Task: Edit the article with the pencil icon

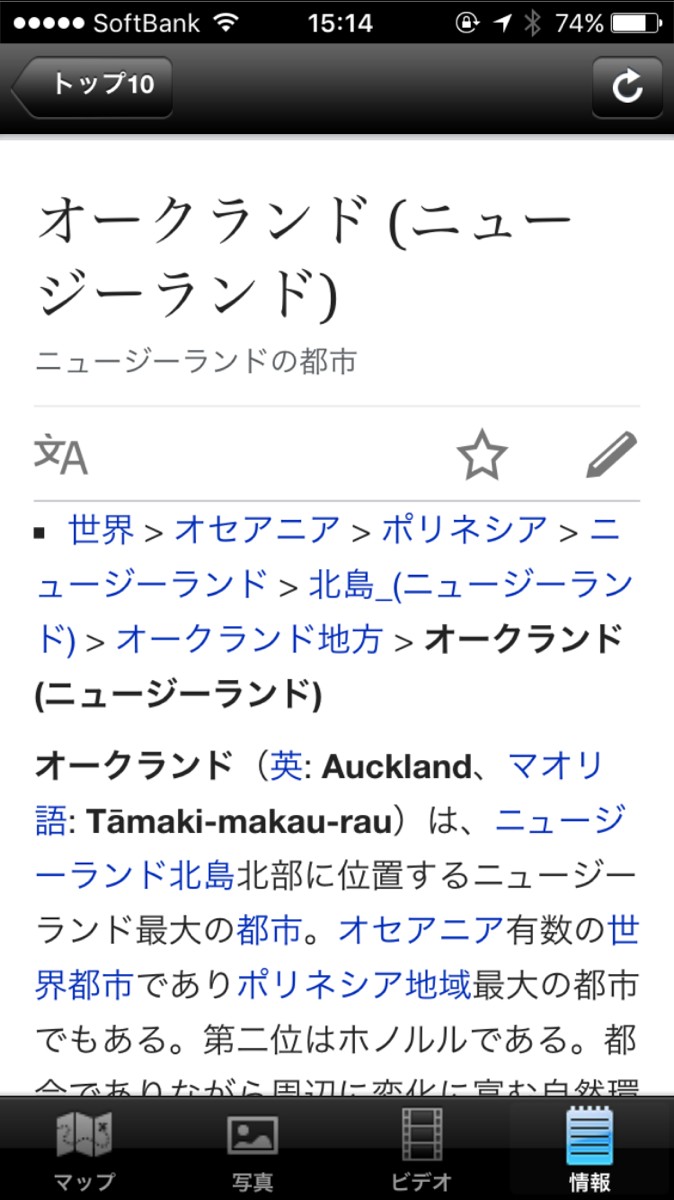Action: [x=611, y=455]
